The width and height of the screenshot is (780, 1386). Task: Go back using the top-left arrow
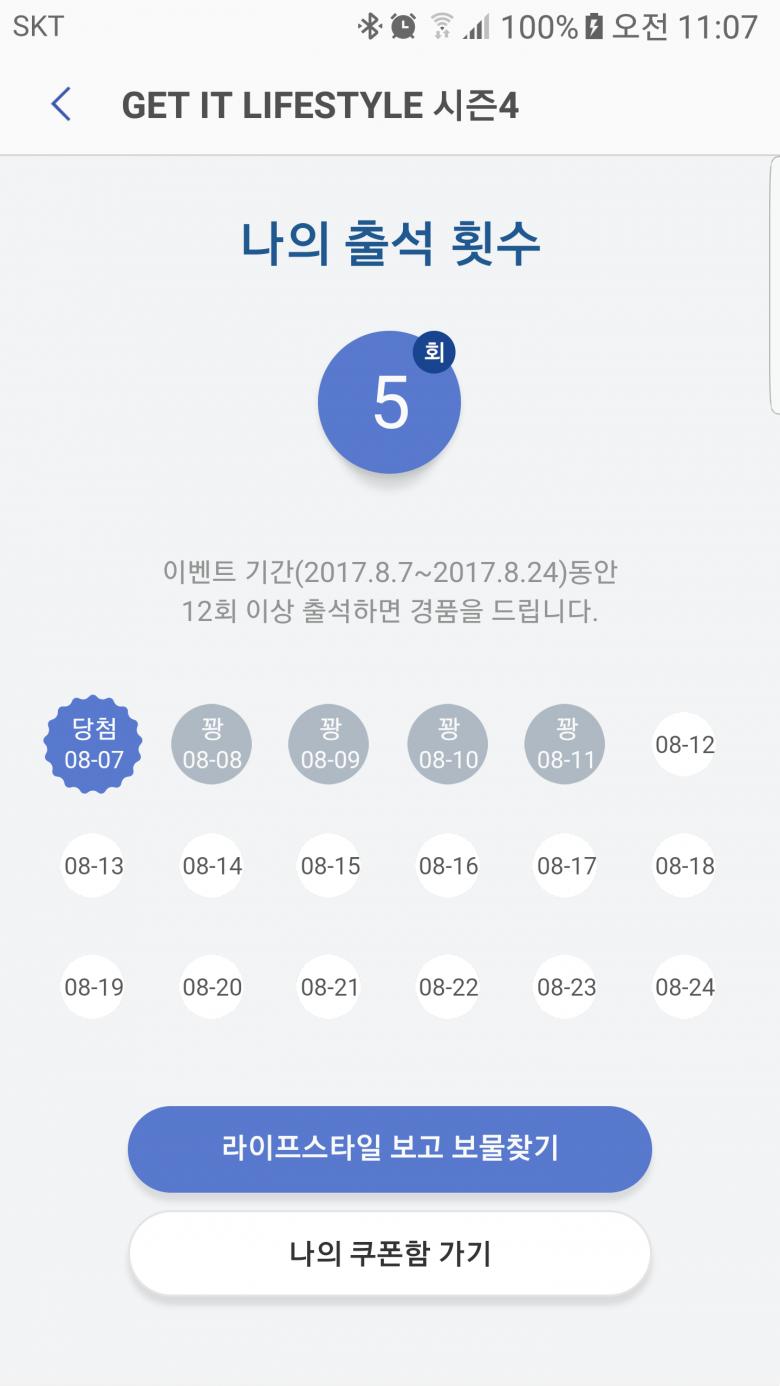click(61, 105)
